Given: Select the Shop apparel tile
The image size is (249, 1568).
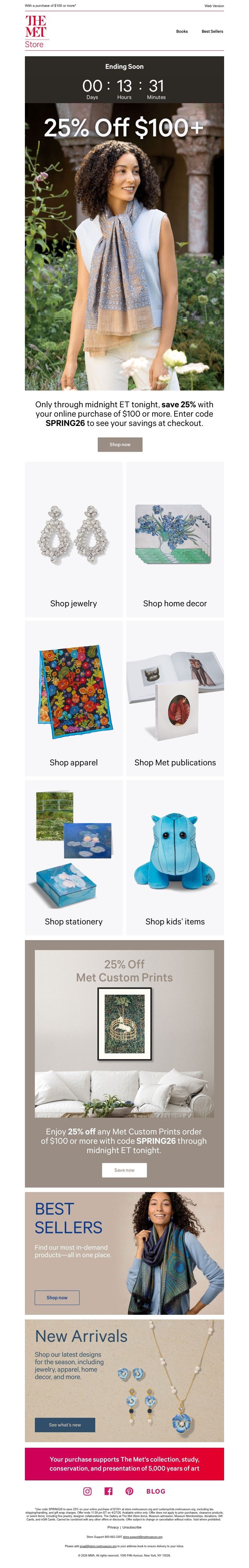Looking at the screenshot, I should (x=74, y=699).
